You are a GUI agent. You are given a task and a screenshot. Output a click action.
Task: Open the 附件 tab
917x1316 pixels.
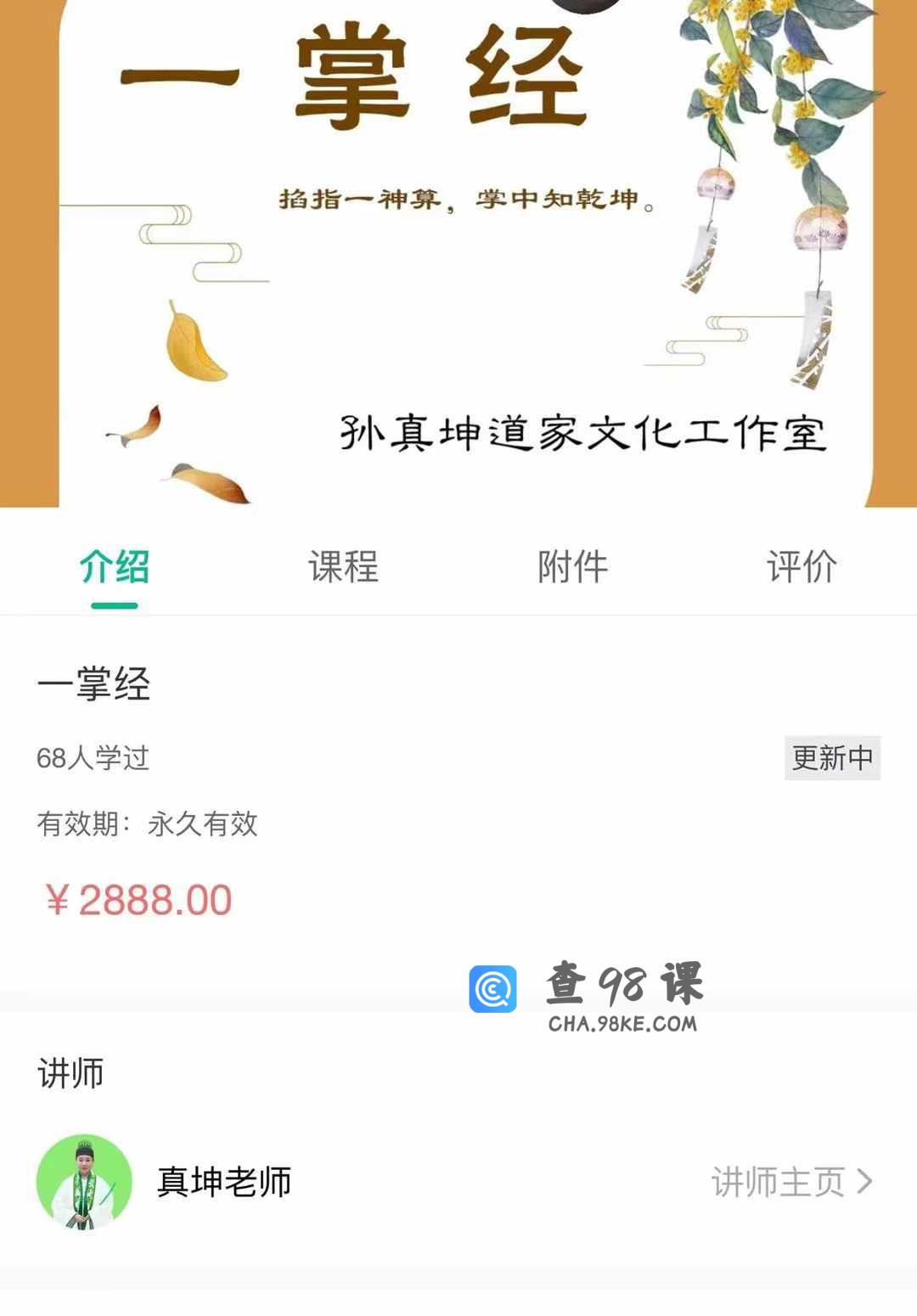(573, 567)
